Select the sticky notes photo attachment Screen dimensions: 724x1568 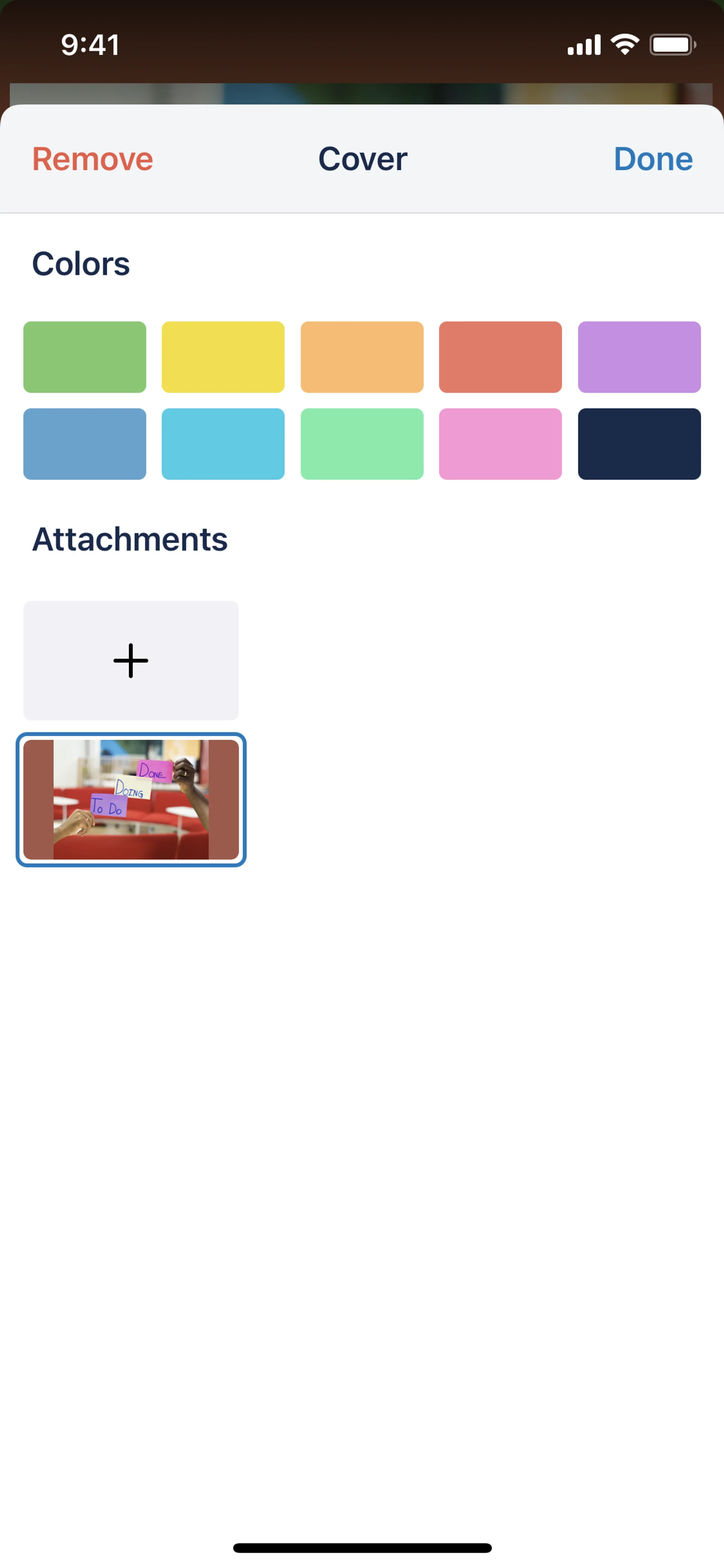coord(131,799)
